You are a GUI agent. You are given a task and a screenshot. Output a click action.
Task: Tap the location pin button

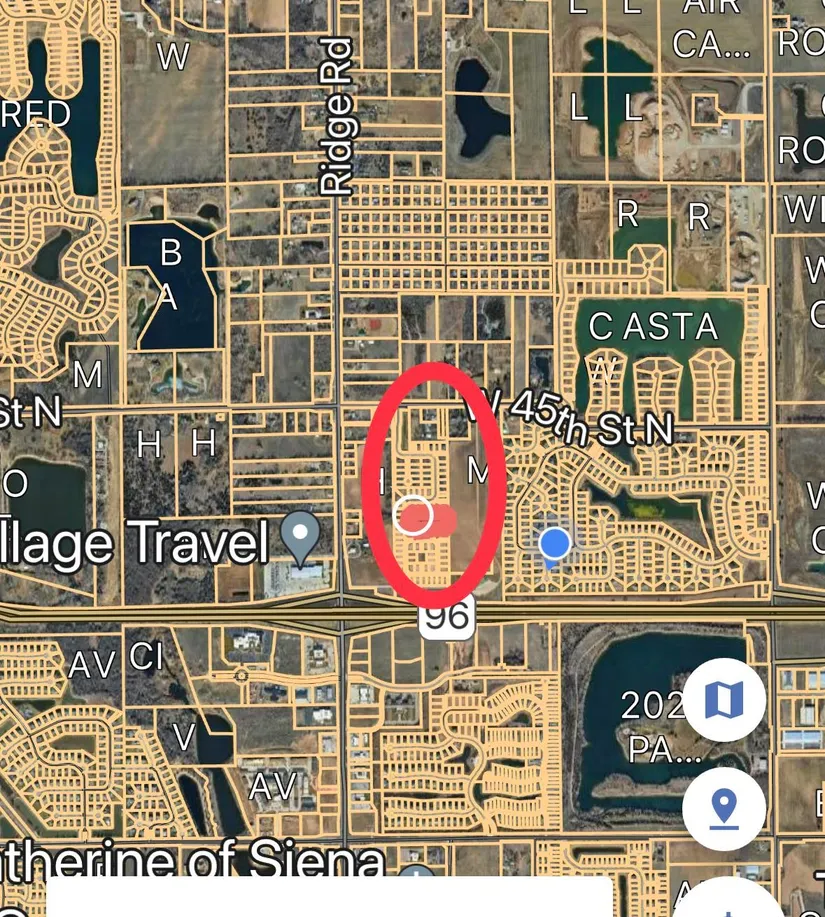(x=724, y=808)
